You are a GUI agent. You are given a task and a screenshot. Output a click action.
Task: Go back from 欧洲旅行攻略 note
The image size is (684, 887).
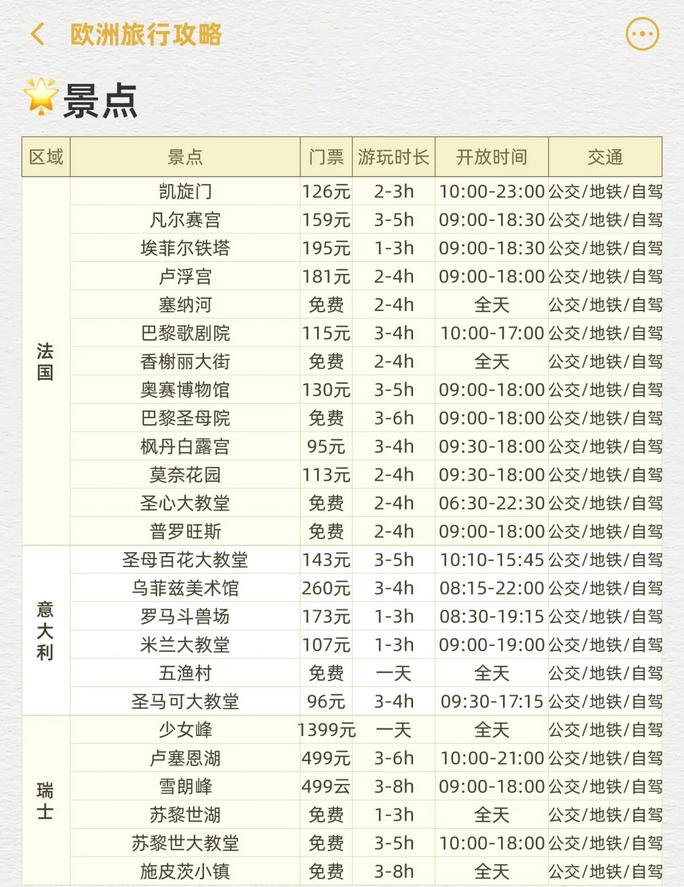click(37, 35)
